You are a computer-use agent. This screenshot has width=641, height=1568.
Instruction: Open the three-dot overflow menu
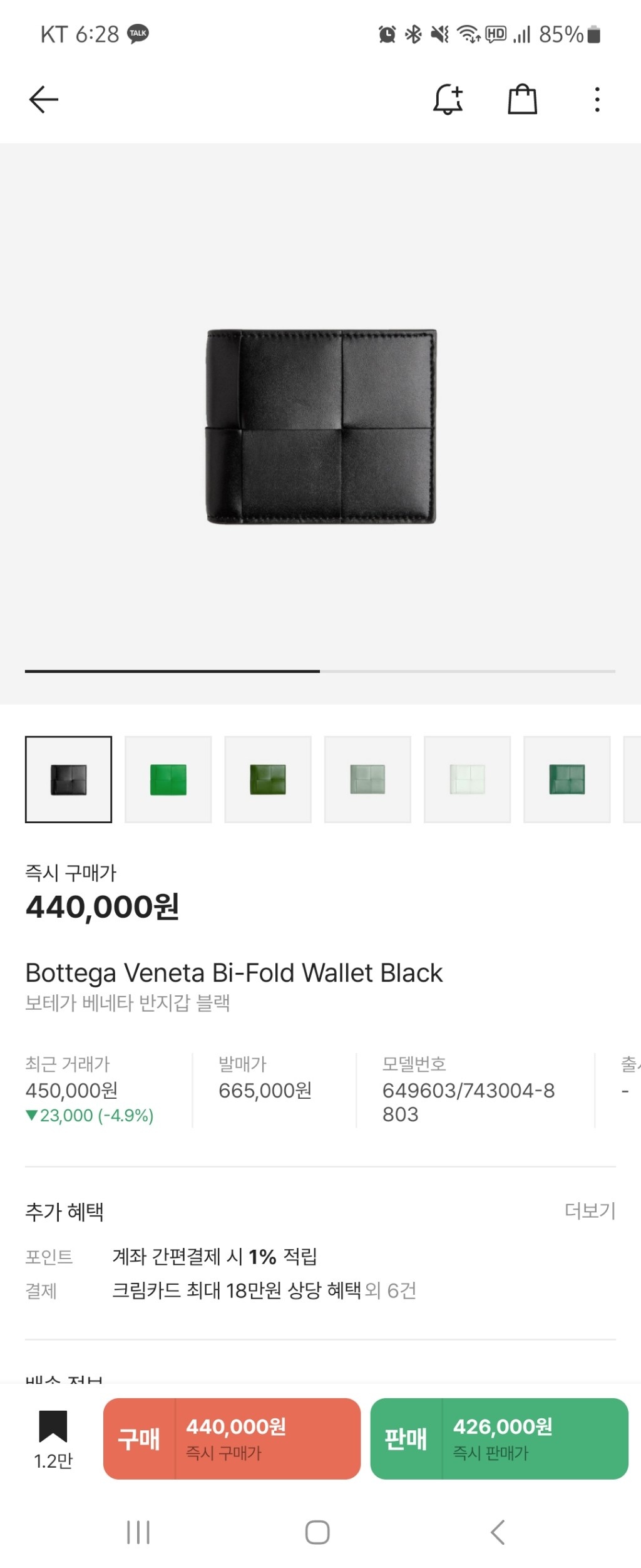coord(597,100)
